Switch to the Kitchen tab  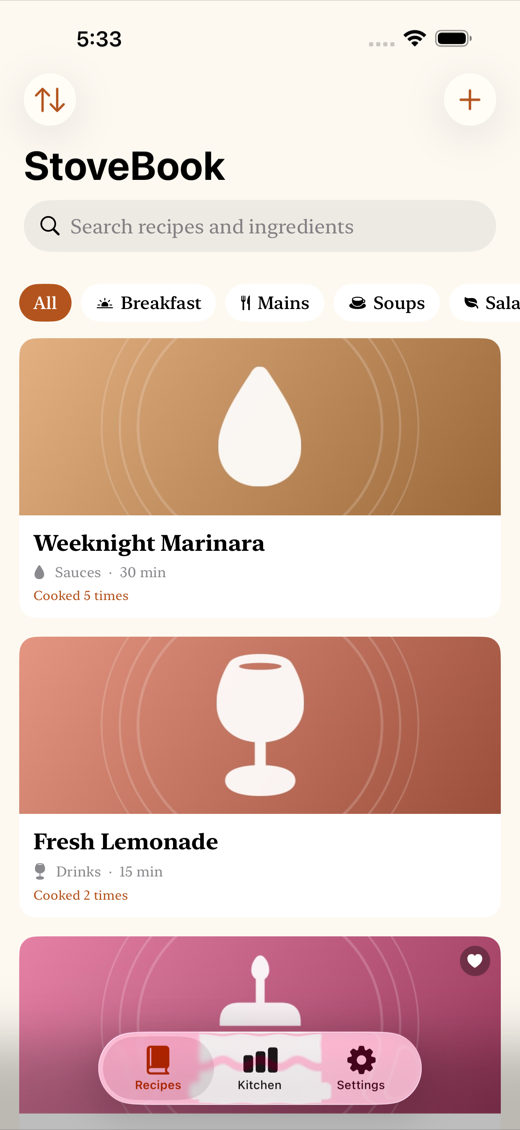[259, 1069]
